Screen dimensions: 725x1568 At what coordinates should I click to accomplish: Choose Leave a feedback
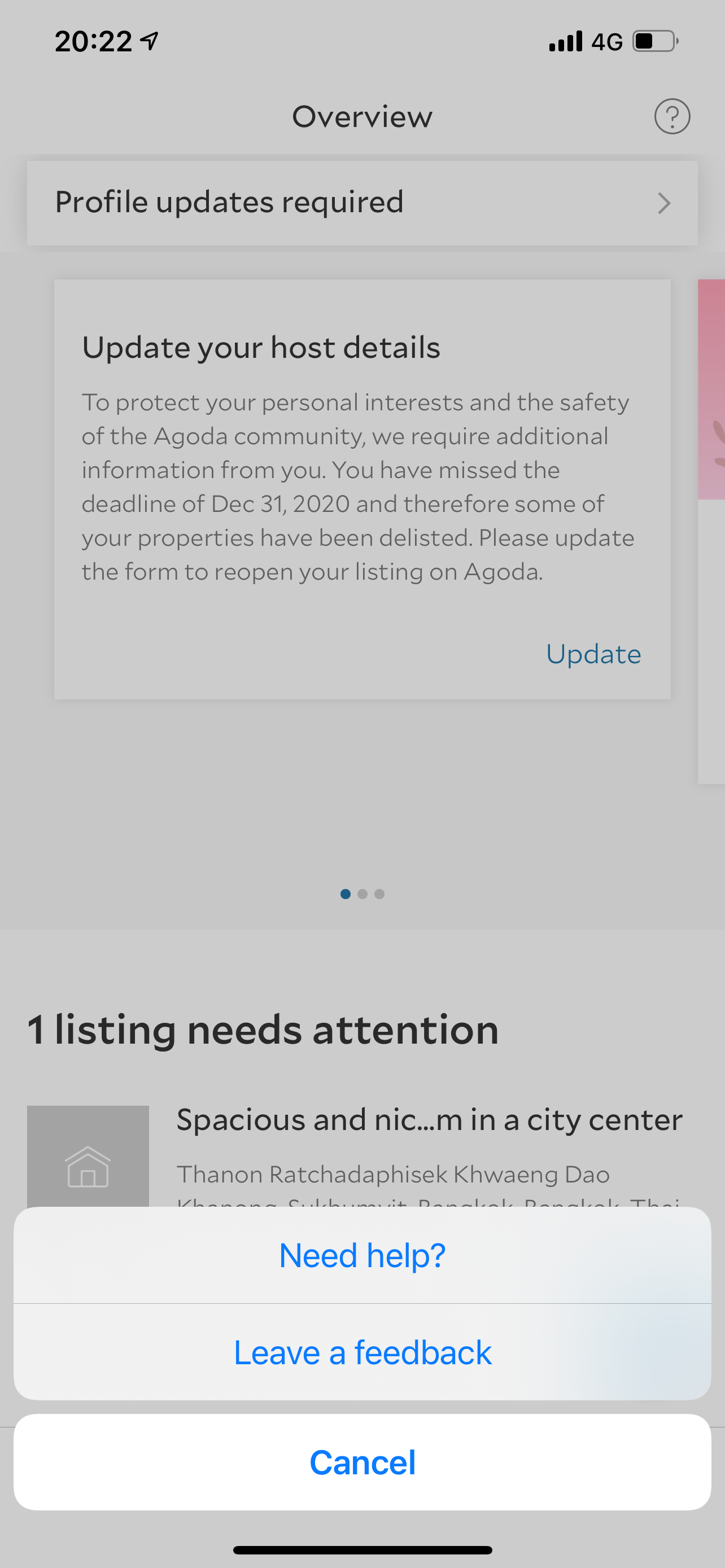[362, 1352]
